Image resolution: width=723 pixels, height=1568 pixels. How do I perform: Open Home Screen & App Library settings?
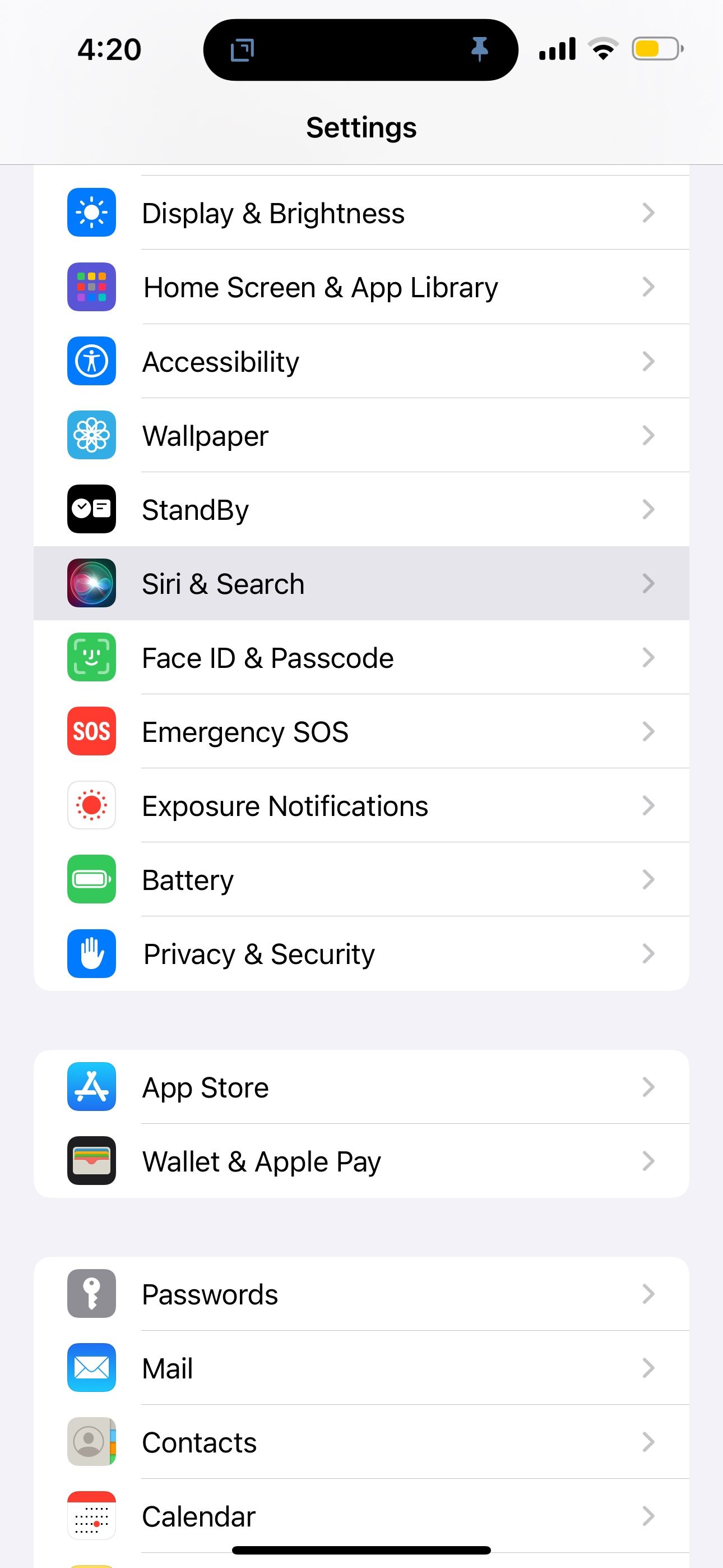(319, 287)
